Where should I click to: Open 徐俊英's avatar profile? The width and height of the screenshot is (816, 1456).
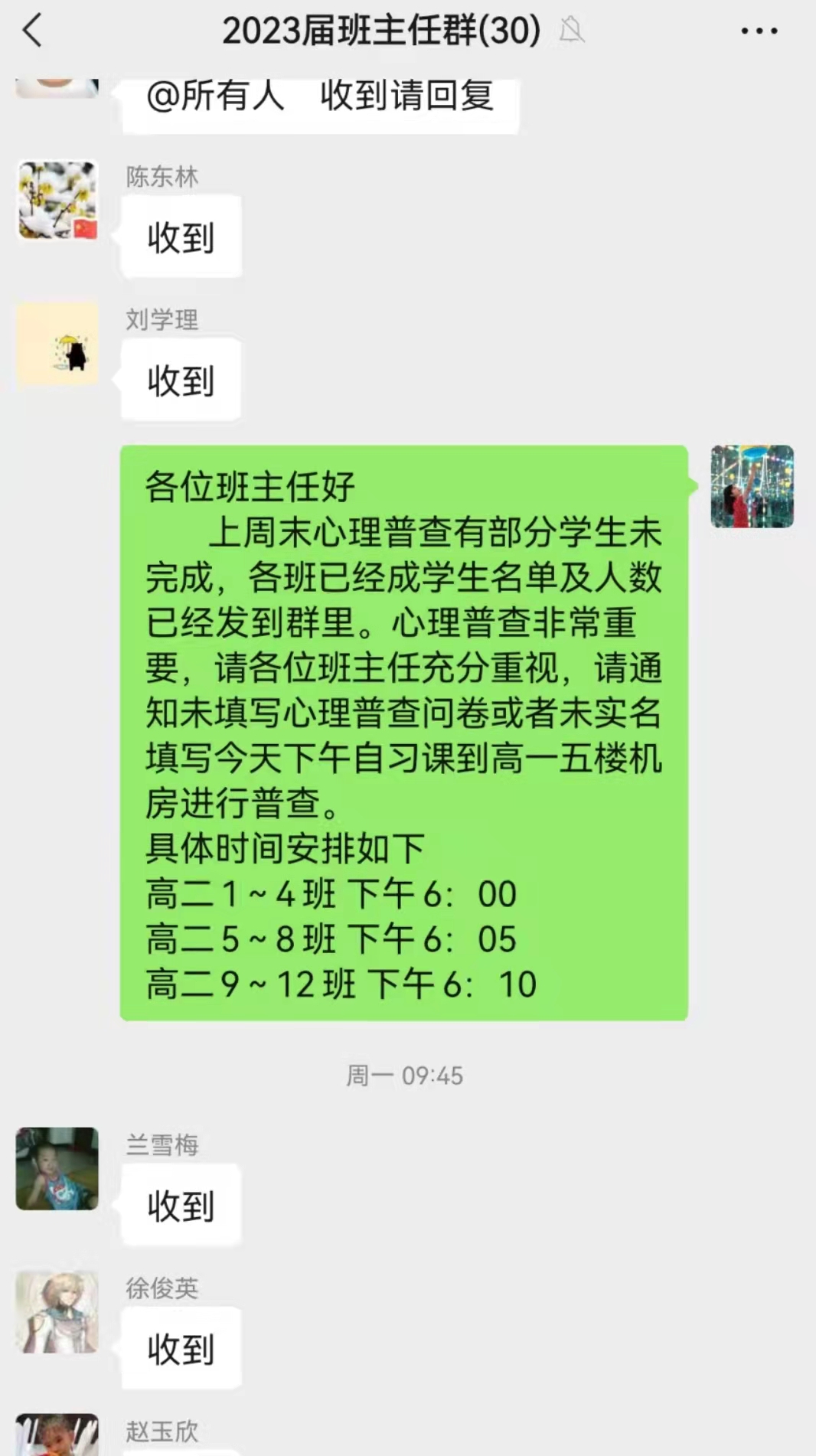coord(57,1312)
